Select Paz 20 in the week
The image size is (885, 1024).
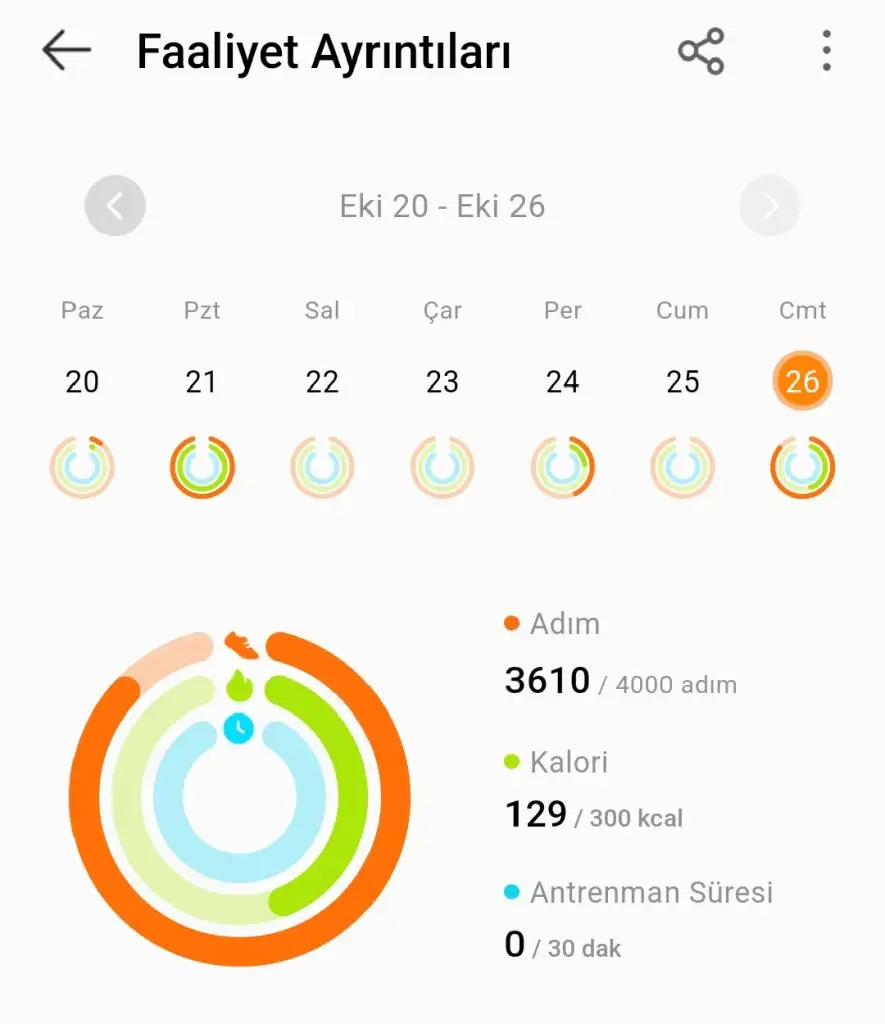82,382
